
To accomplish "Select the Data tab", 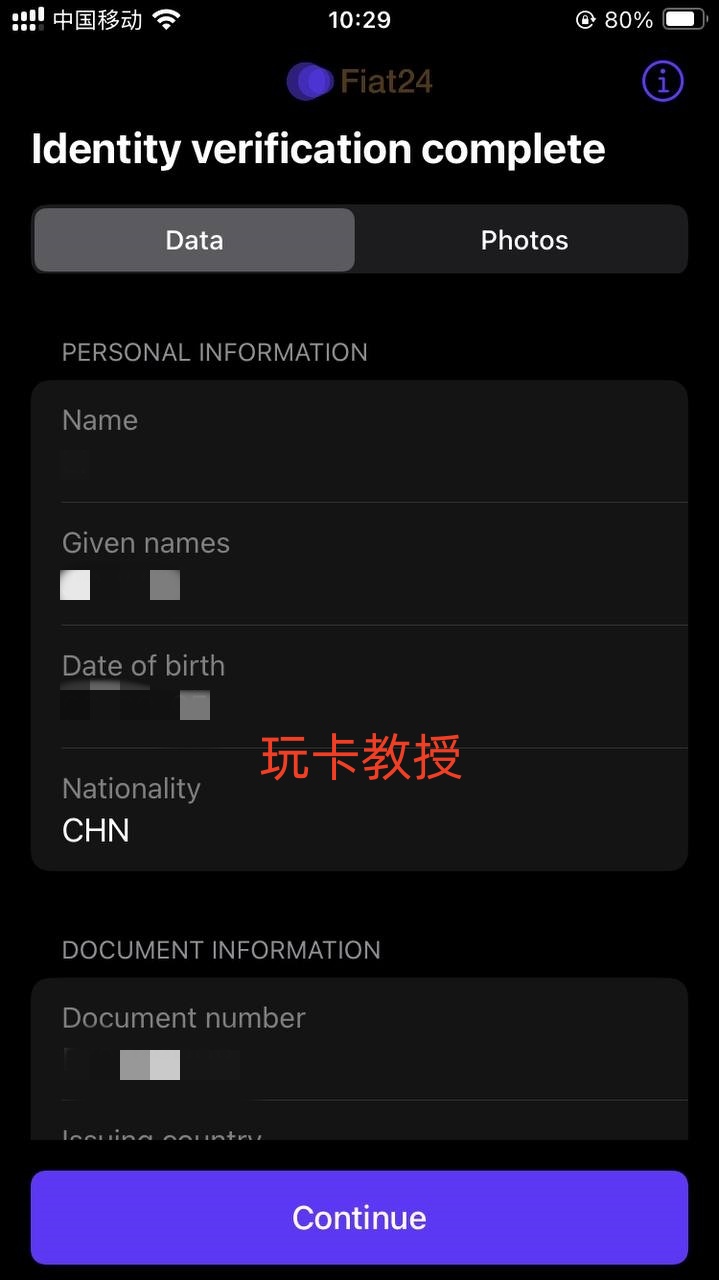I will 194,240.
